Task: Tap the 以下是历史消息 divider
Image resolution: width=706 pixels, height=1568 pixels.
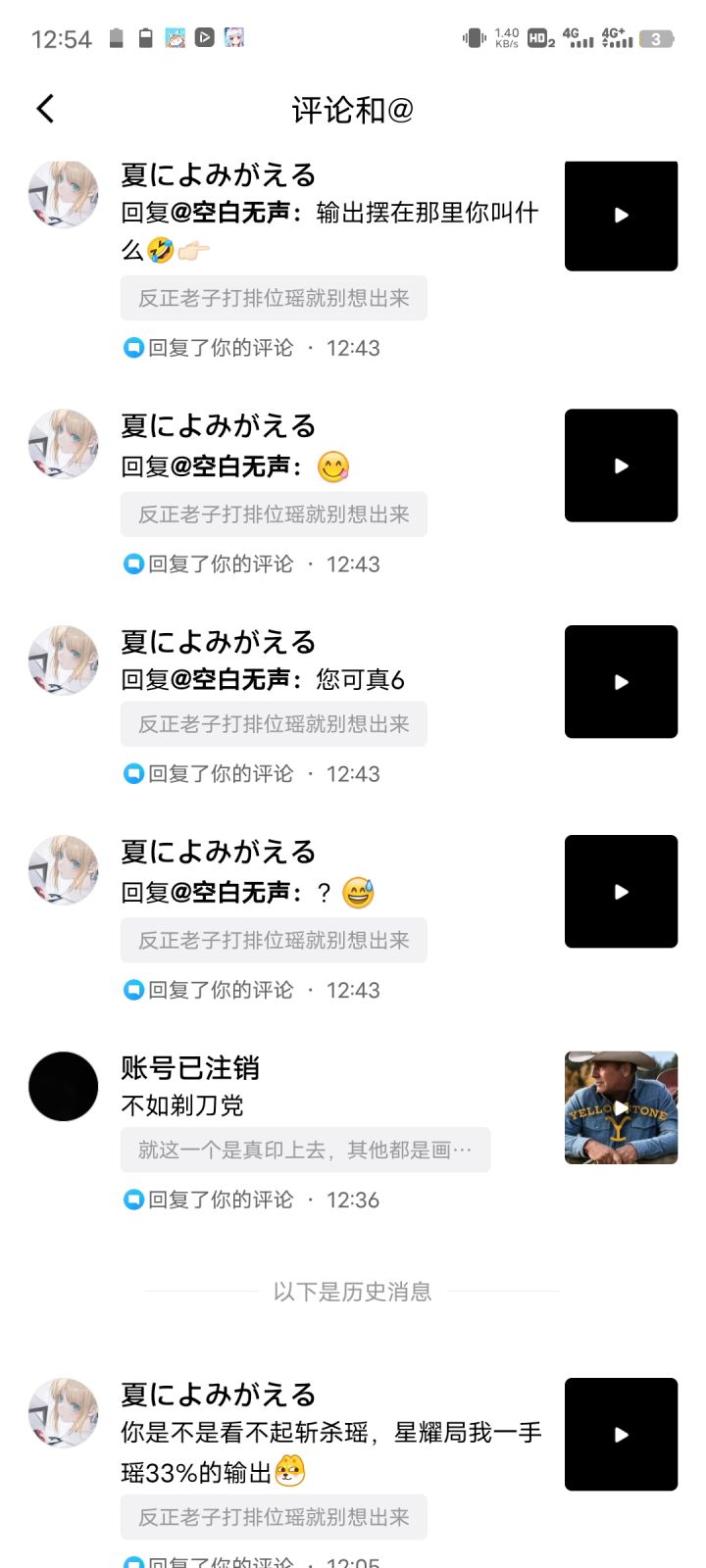Action: point(353,1292)
